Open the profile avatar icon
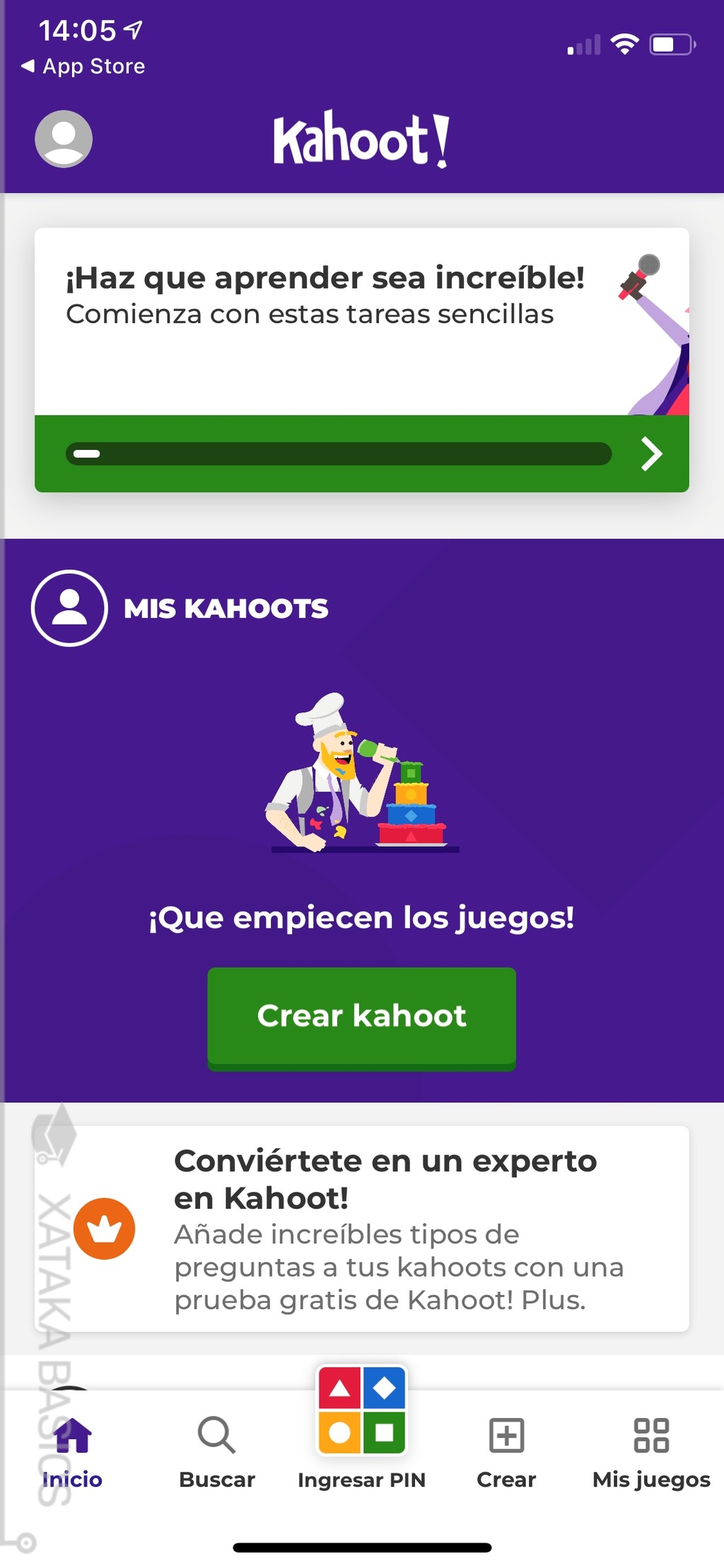724x1568 pixels. coord(63,139)
